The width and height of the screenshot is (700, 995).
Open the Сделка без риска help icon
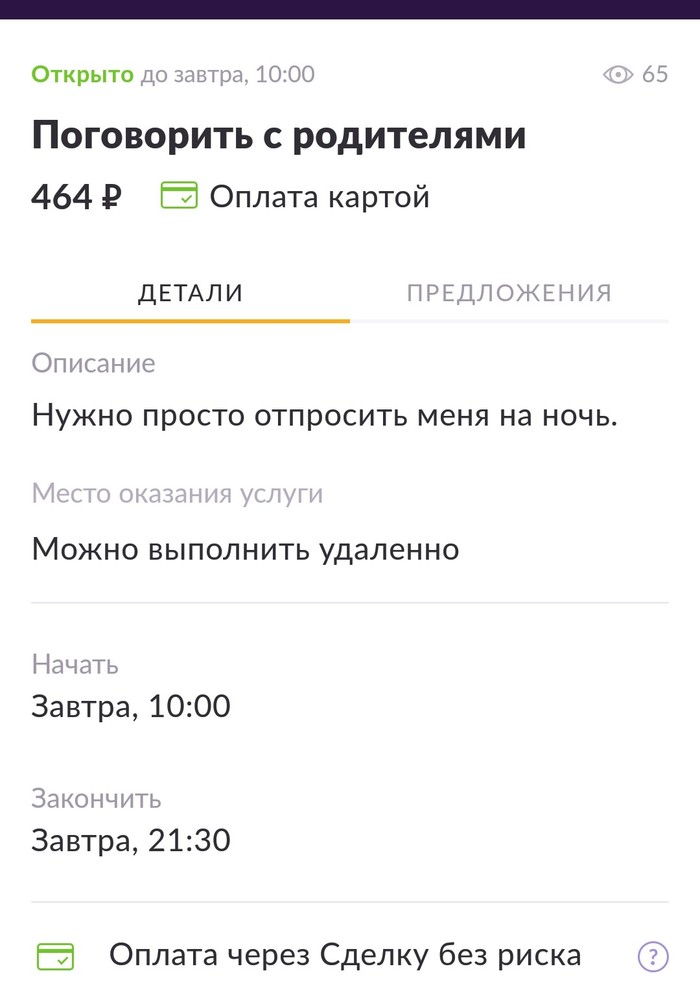point(652,957)
